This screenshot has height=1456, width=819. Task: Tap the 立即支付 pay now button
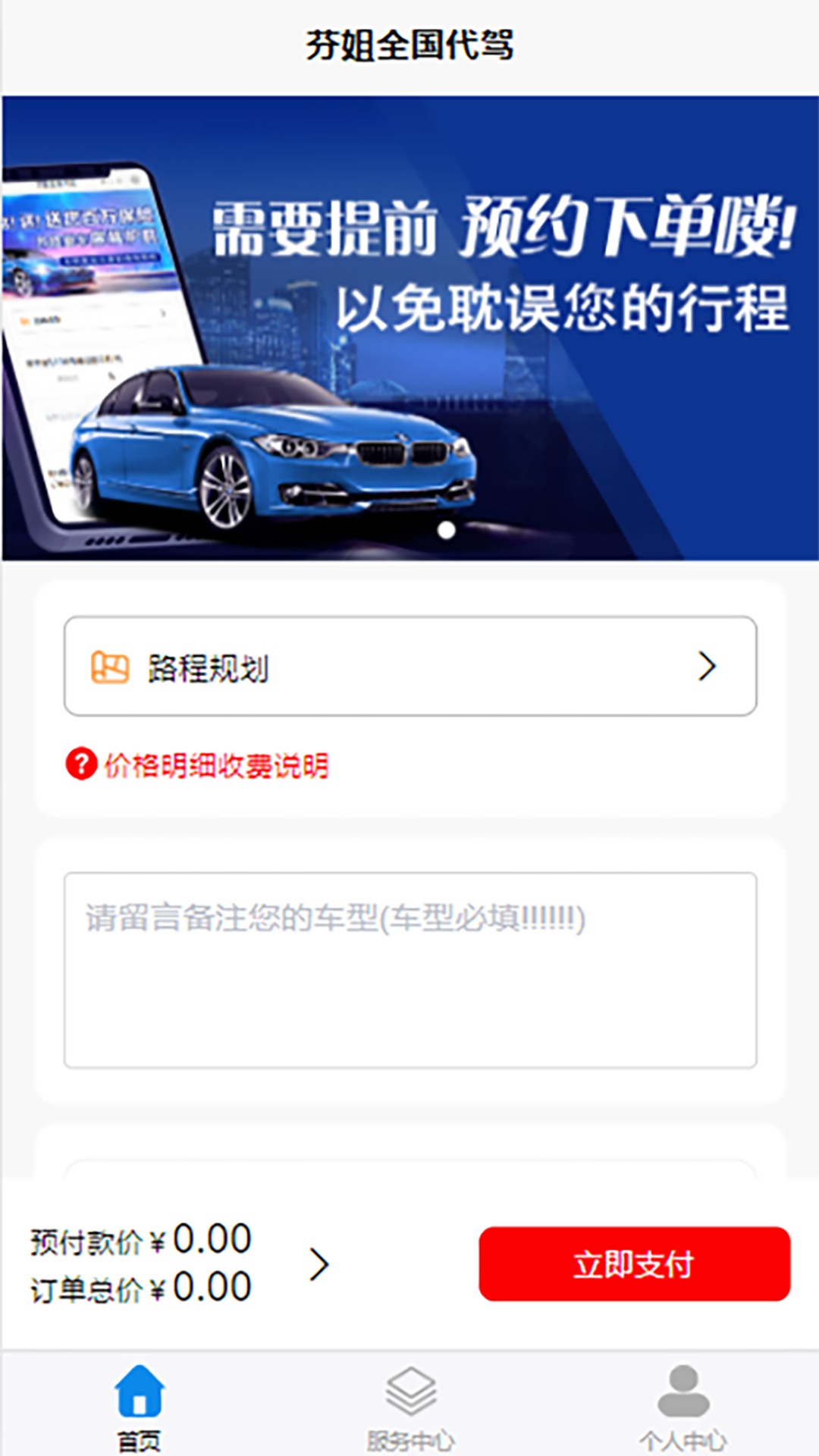[x=634, y=1264]
